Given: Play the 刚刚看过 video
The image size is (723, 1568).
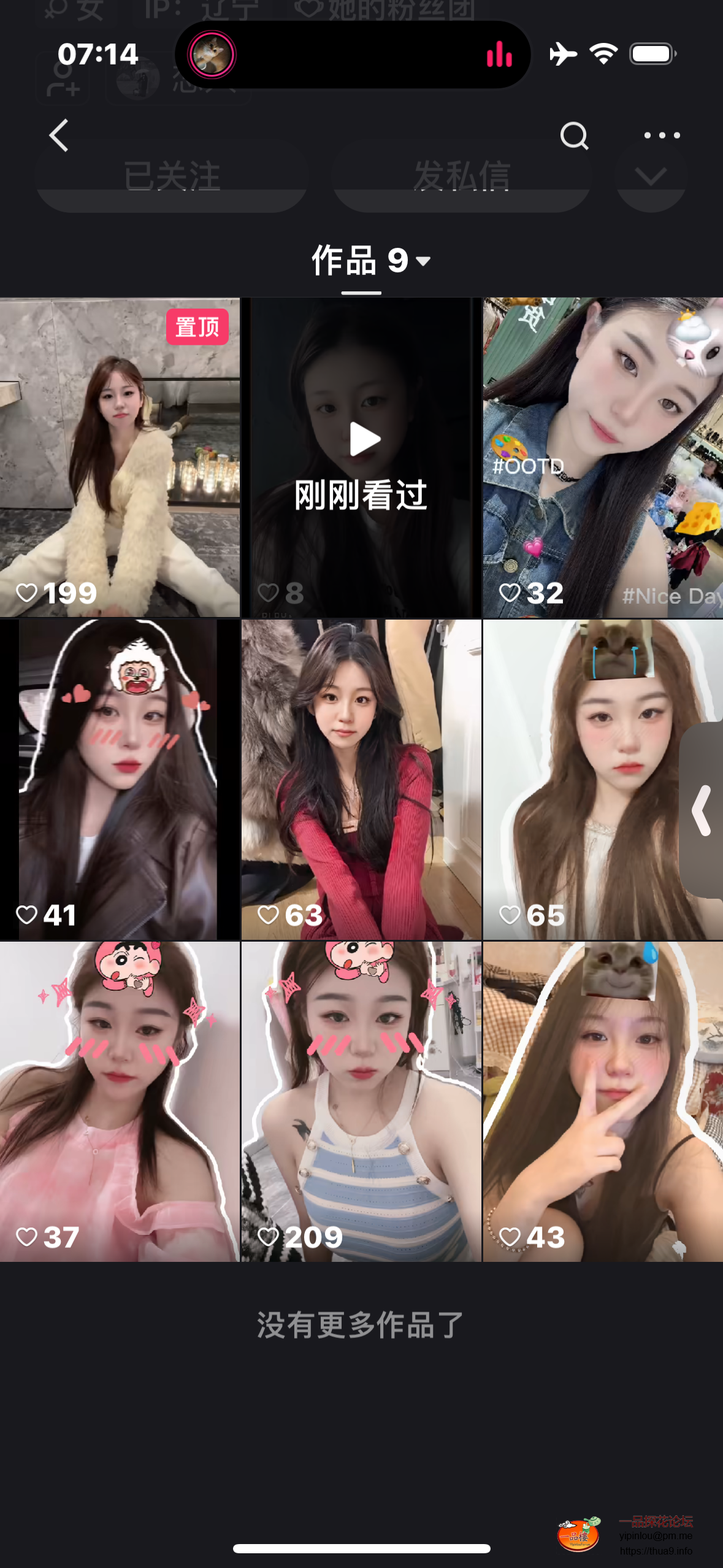Looking at the screenshot, I should click(x=362, y=457).
